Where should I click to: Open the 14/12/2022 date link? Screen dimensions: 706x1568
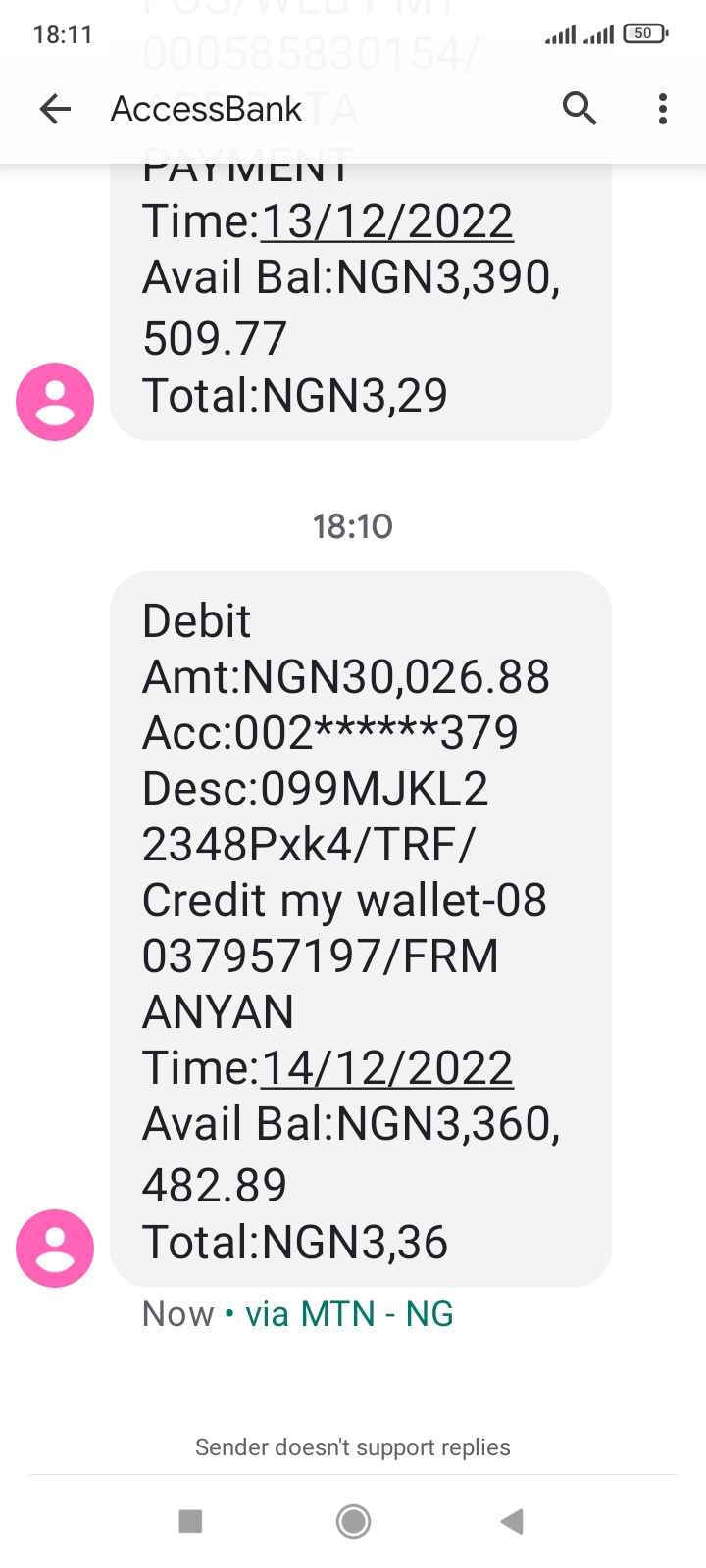(386, 1068)
